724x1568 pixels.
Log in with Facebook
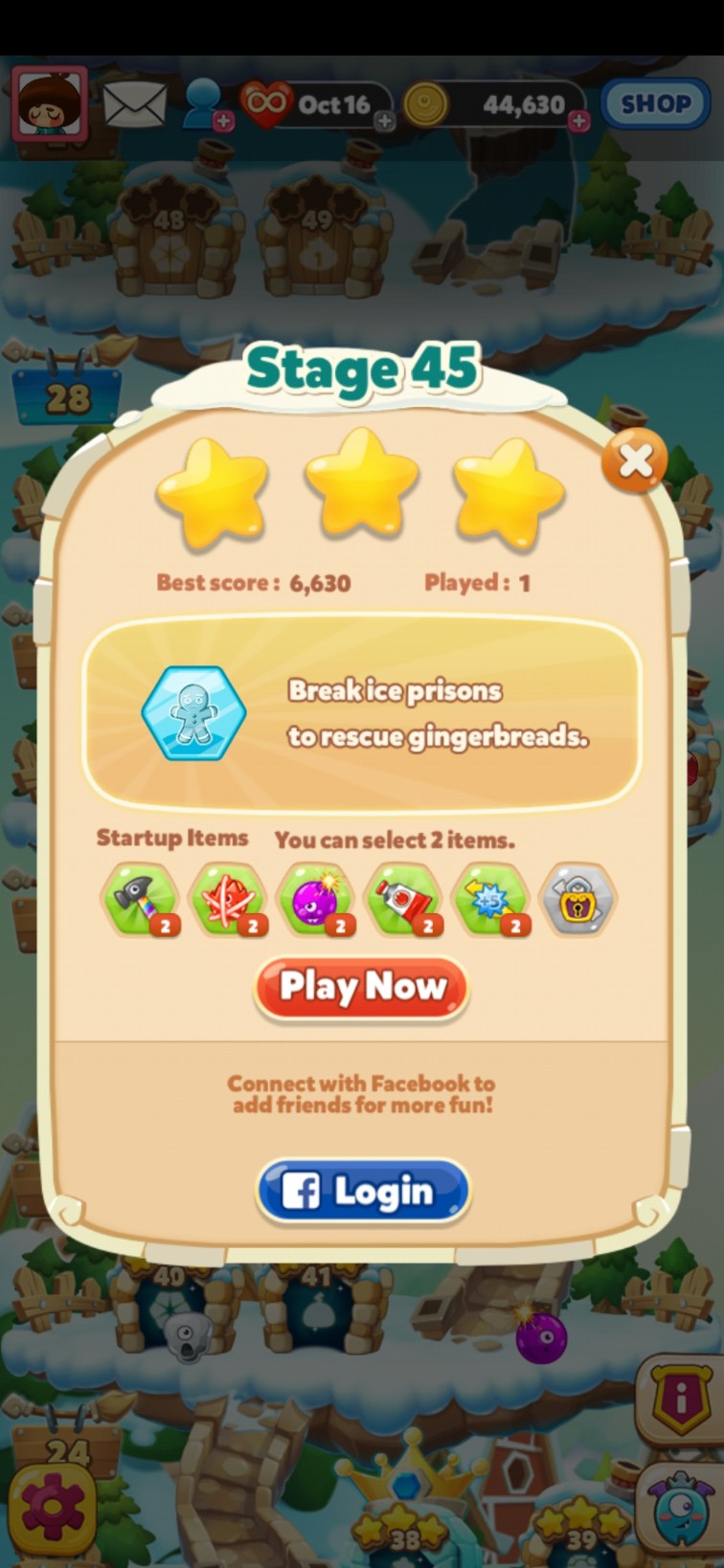coord(363,1192)
